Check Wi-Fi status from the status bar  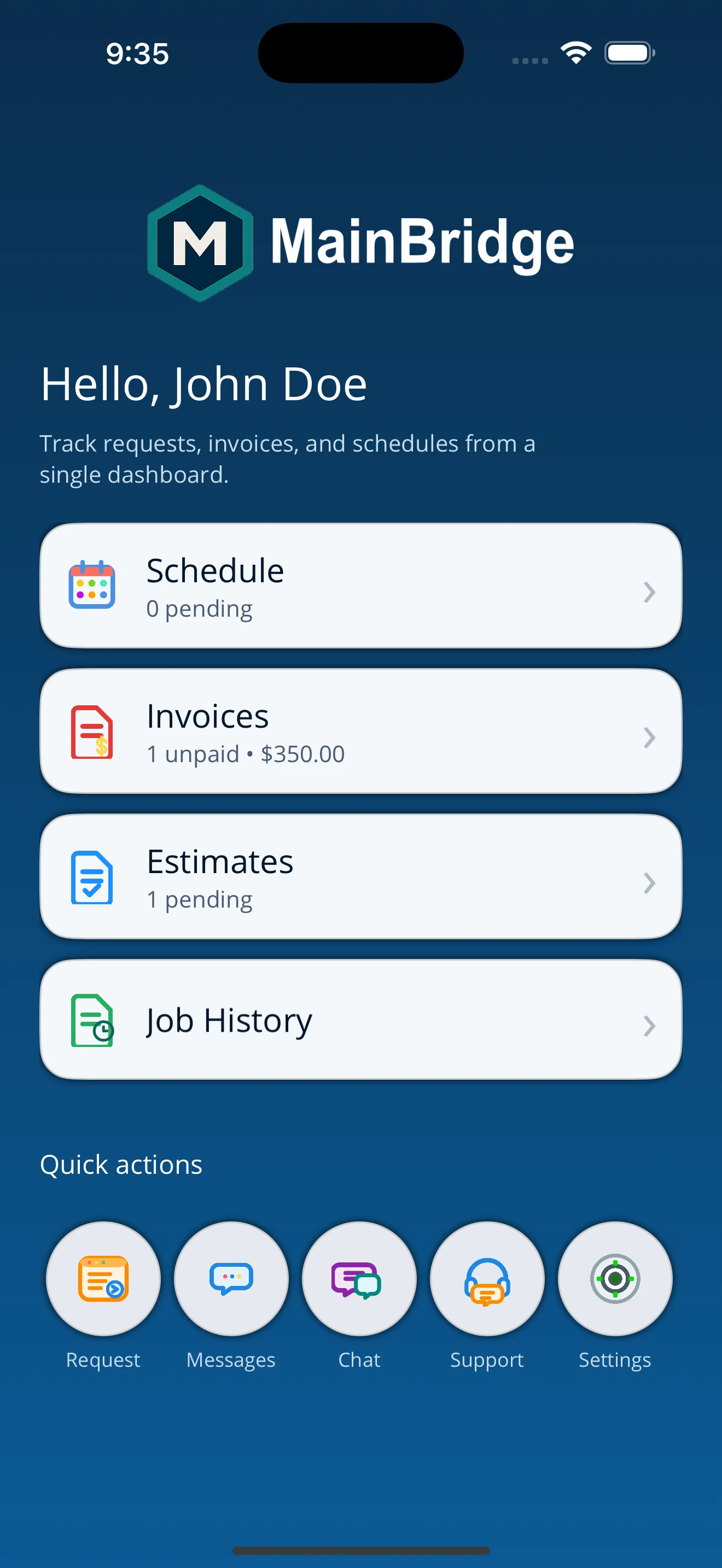coord(575,53)
